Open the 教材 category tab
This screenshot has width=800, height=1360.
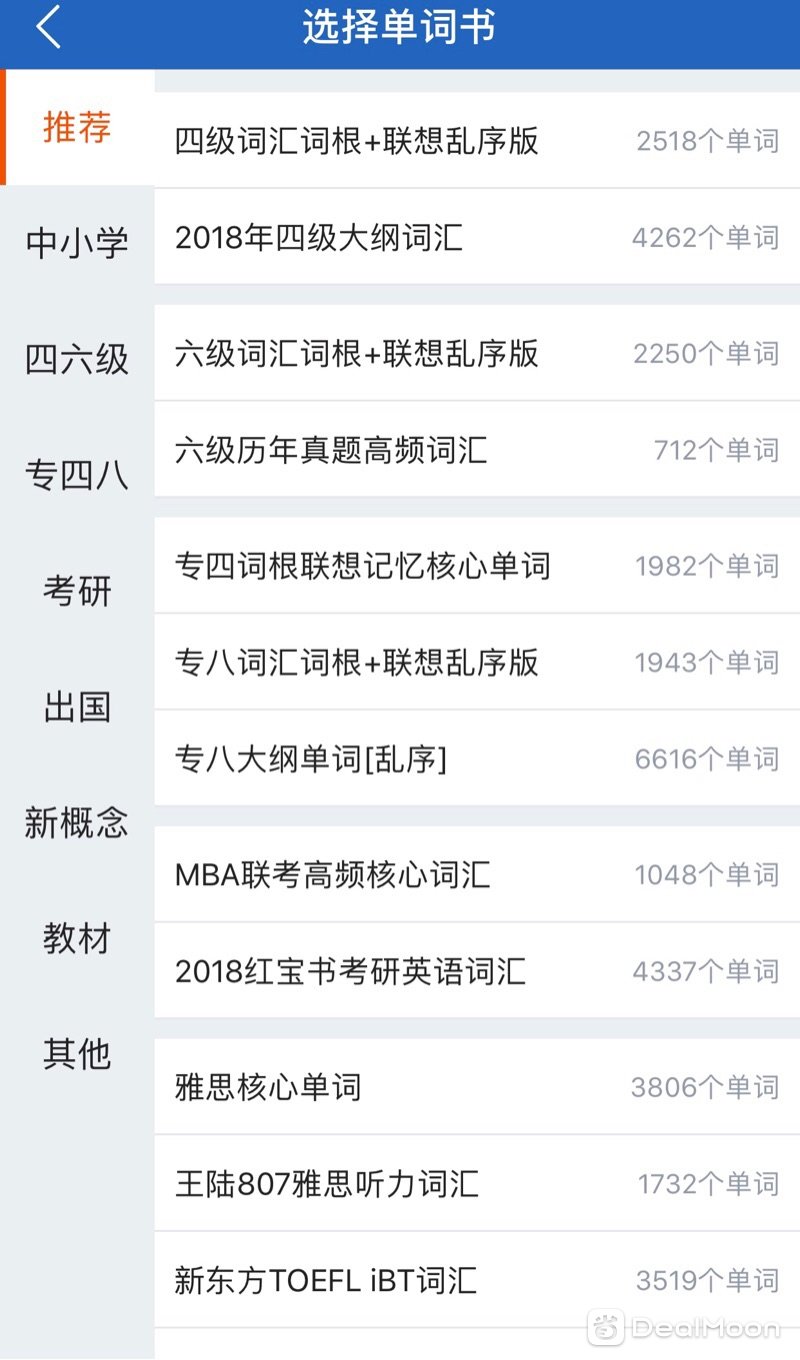(x=77, y=939)
